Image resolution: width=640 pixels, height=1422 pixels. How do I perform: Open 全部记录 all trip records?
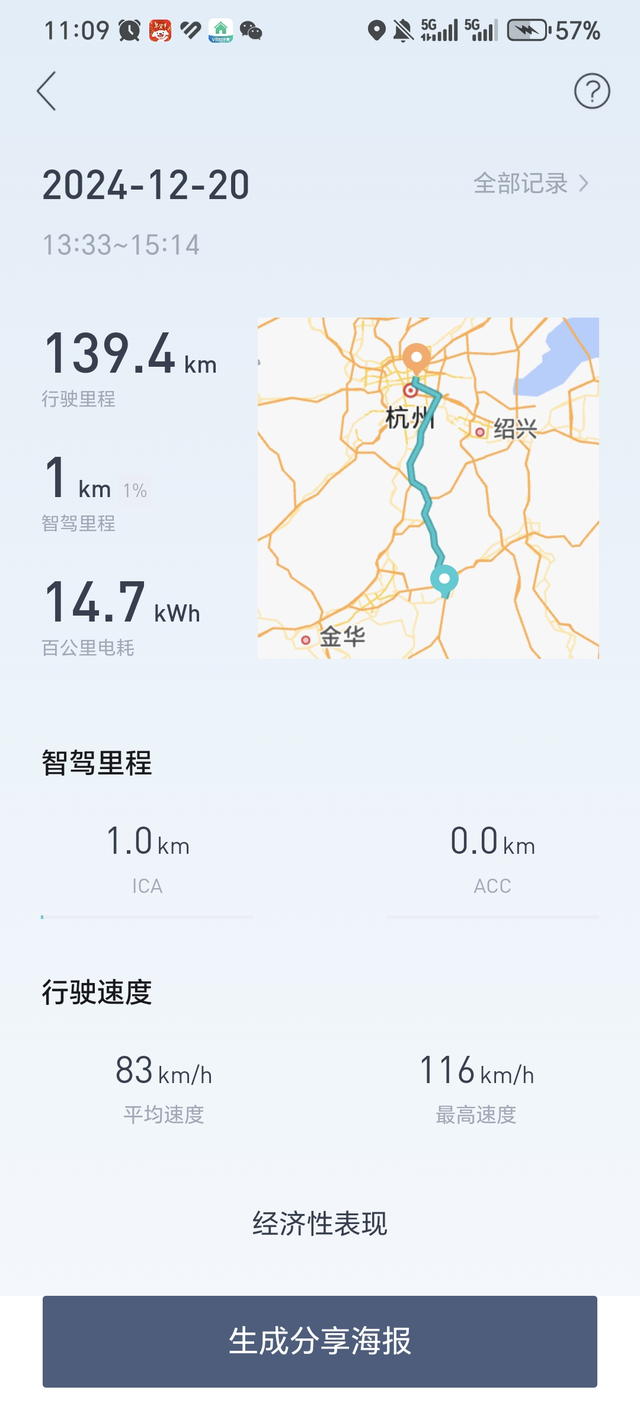531,183
